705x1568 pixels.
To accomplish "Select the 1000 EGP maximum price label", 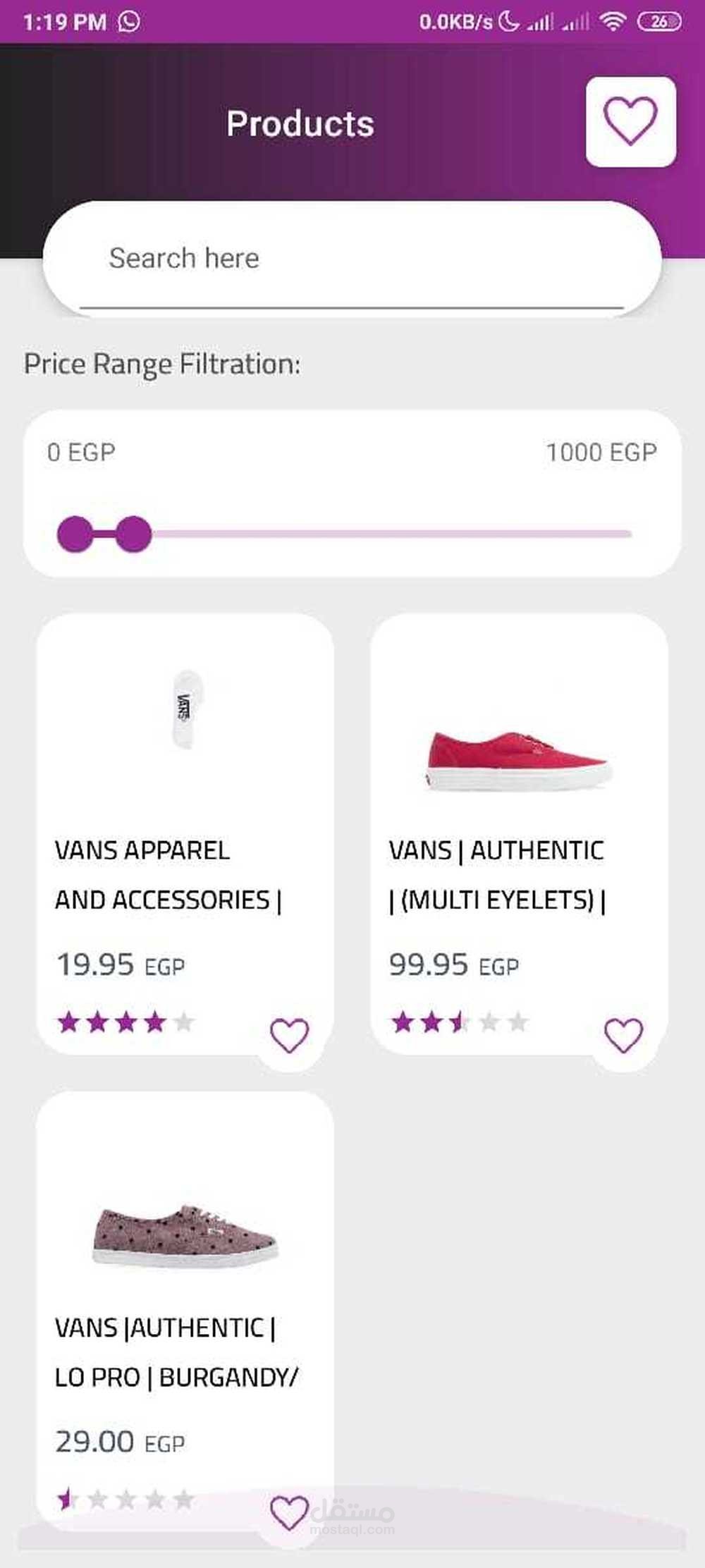I will [603, 453].
